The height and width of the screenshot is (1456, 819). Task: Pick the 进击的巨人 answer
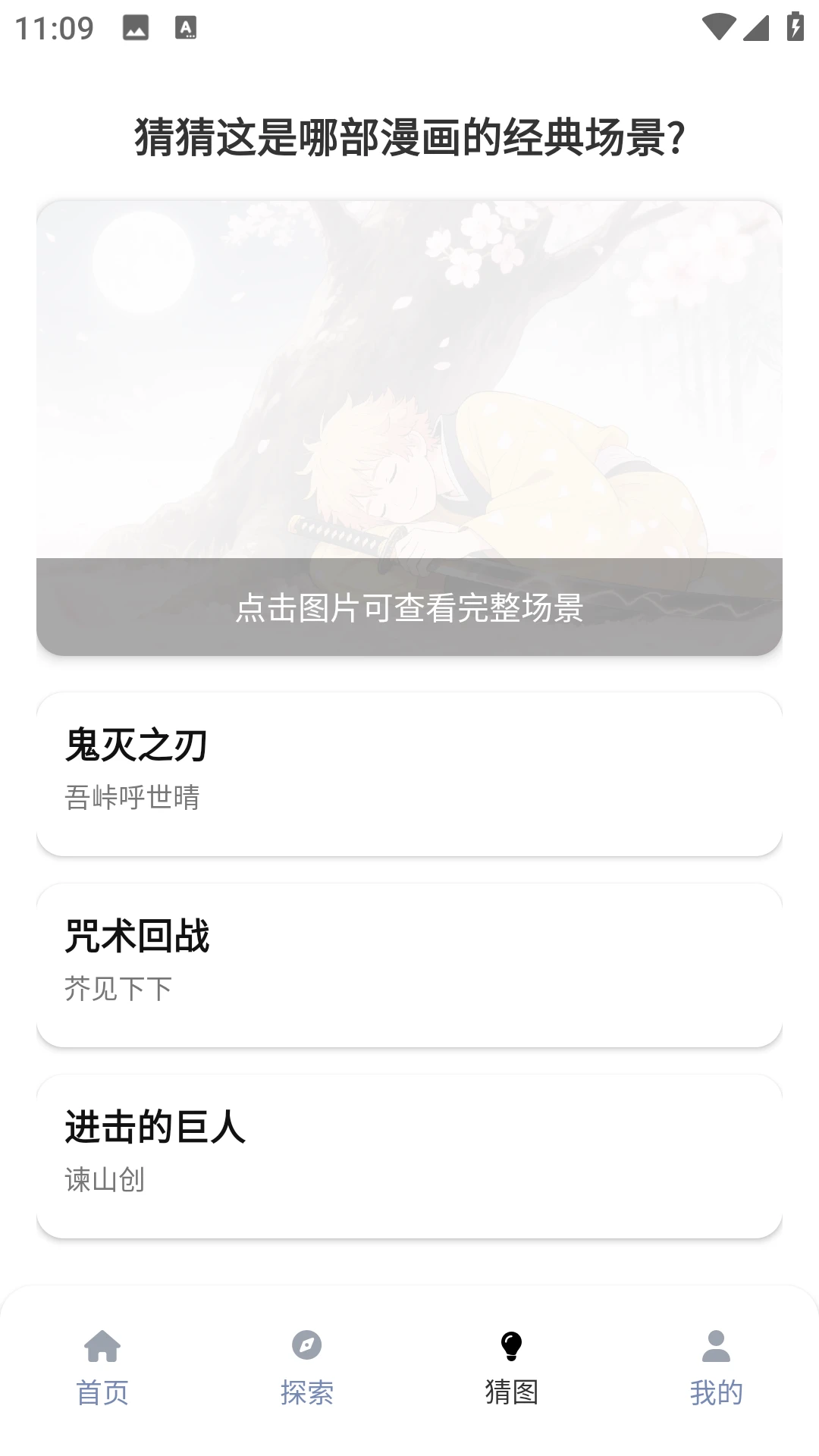point(409,1154)
